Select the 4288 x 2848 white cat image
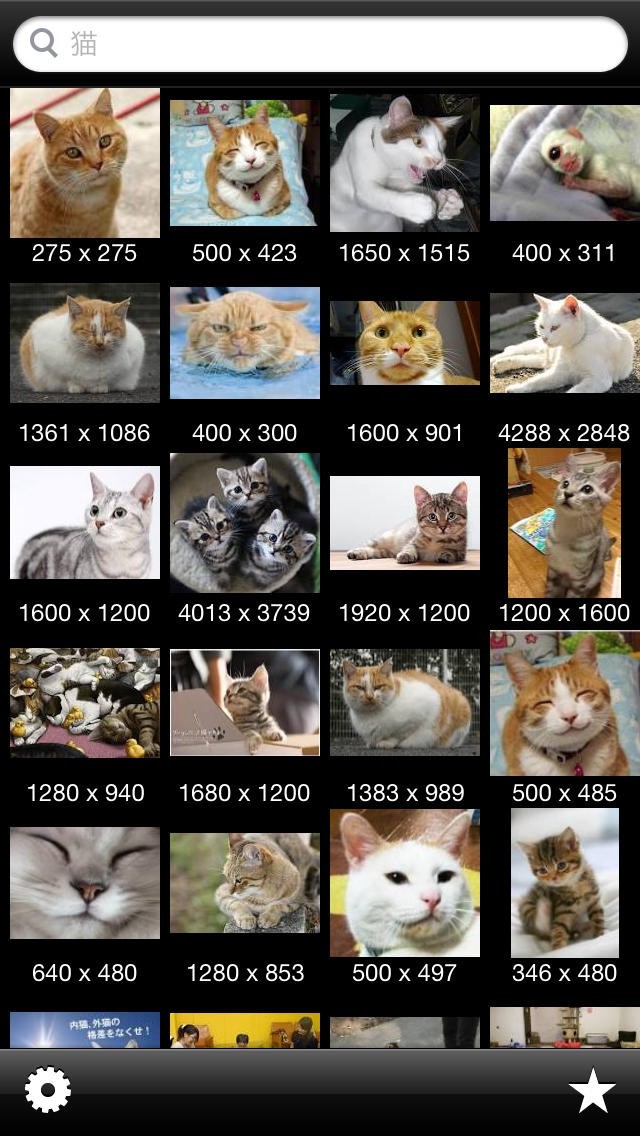This screenshot has height=1136, width=640. tap(564, 343)
